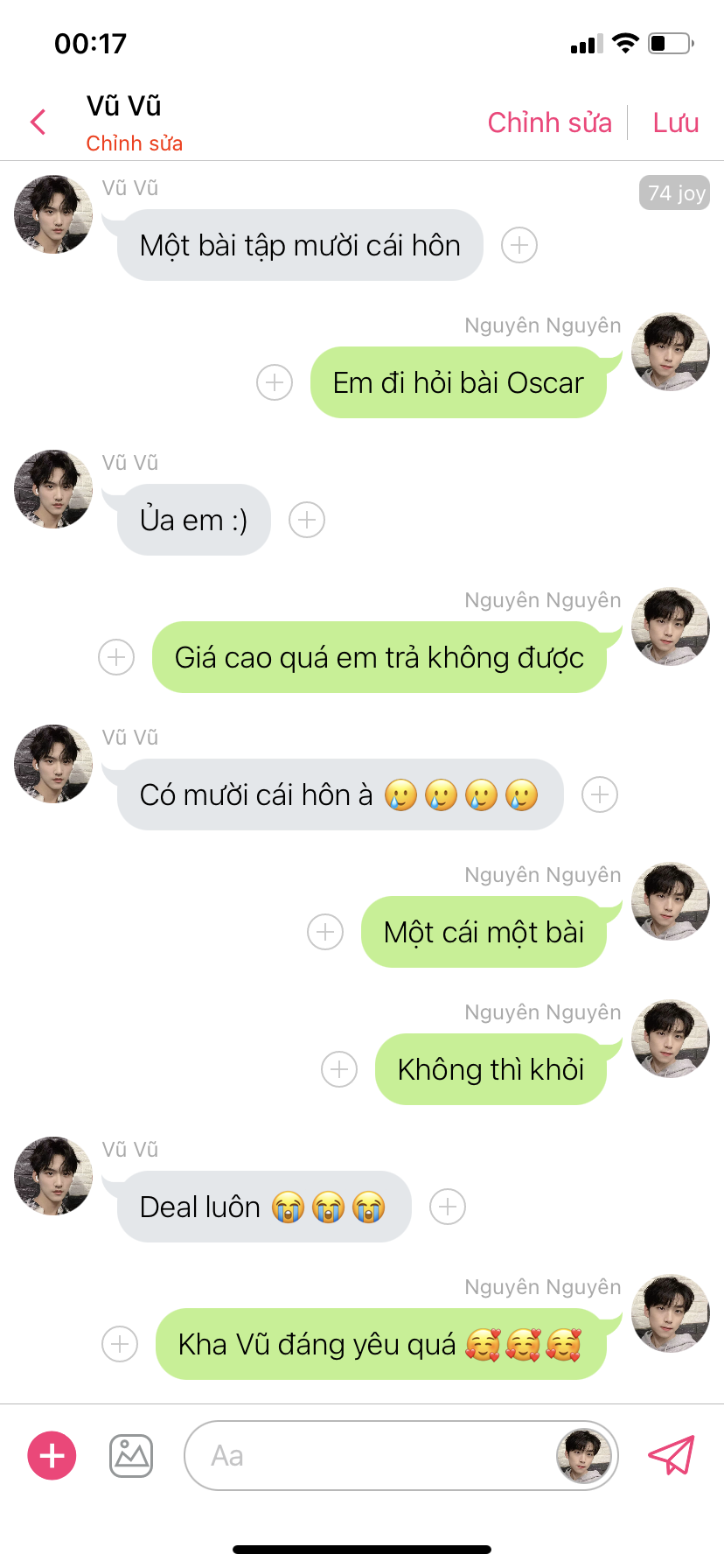This screenshot has width=724, height=1568.
Task: Tap plus beside "Giá cao quá em trả không được"
Action: pos(116,657)
